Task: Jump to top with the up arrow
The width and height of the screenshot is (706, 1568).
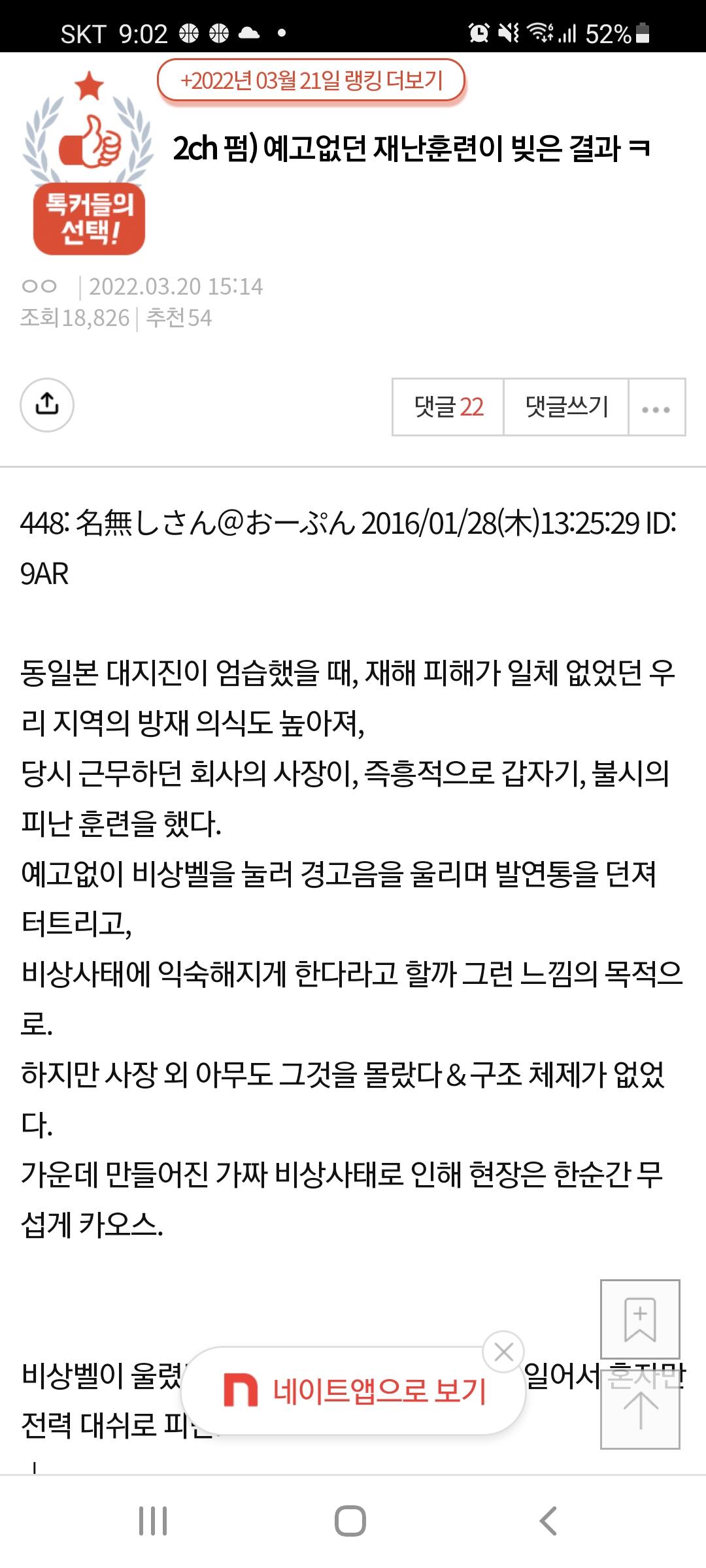Action: 640,1409
